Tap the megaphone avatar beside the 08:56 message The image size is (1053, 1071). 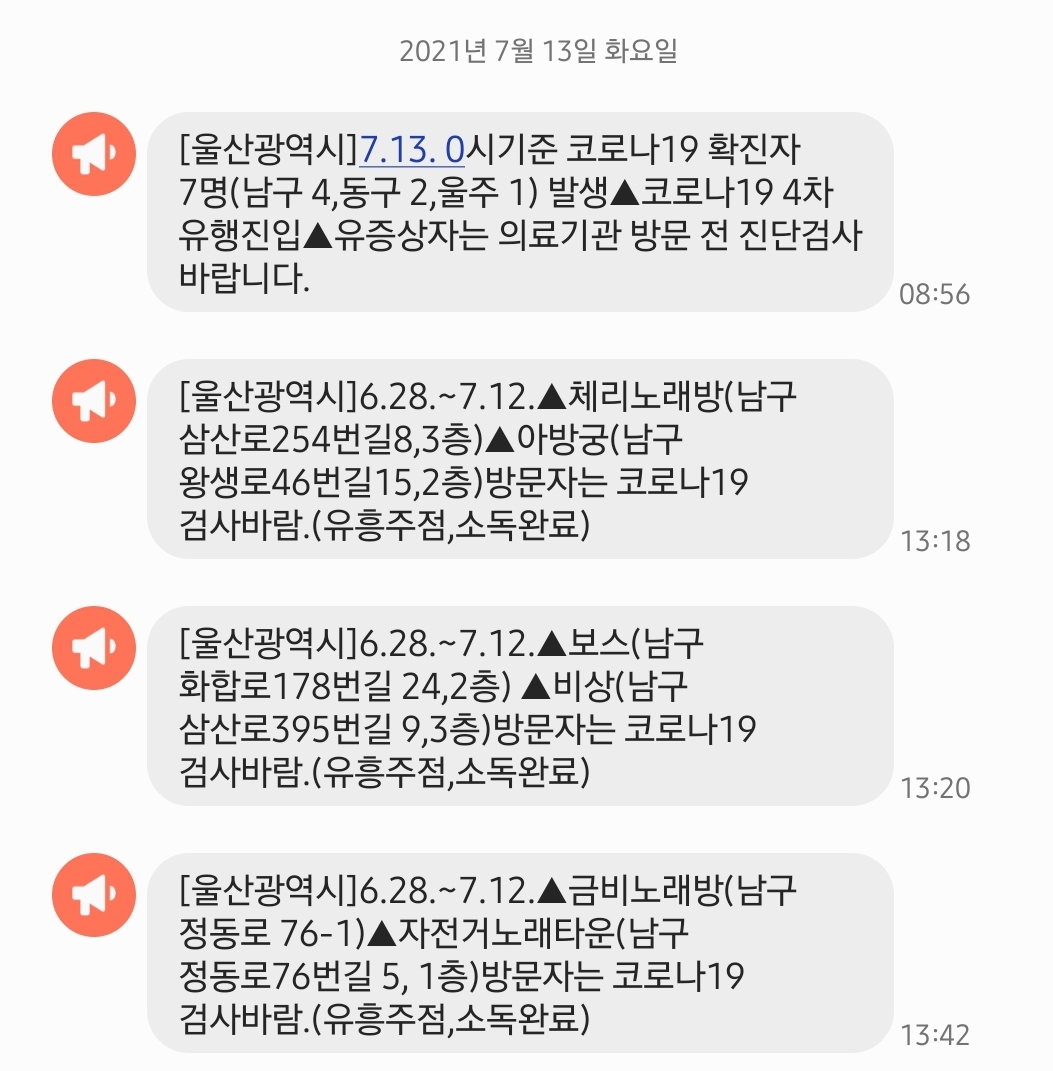point(94,154)
